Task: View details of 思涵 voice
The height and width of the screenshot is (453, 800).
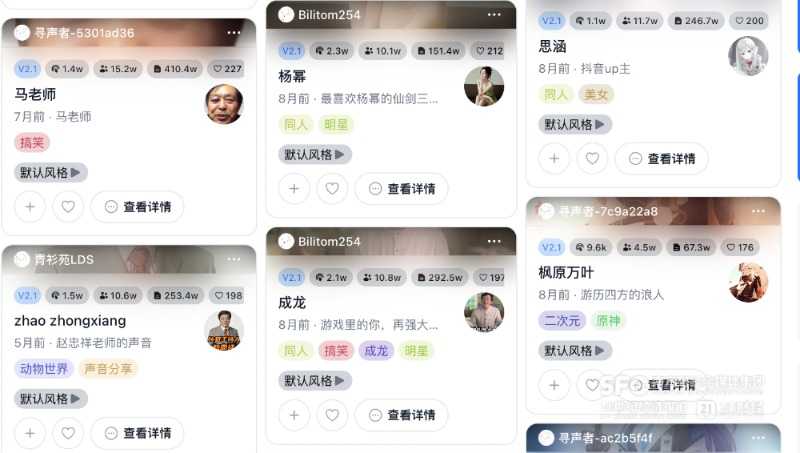Action: point(661,159)
